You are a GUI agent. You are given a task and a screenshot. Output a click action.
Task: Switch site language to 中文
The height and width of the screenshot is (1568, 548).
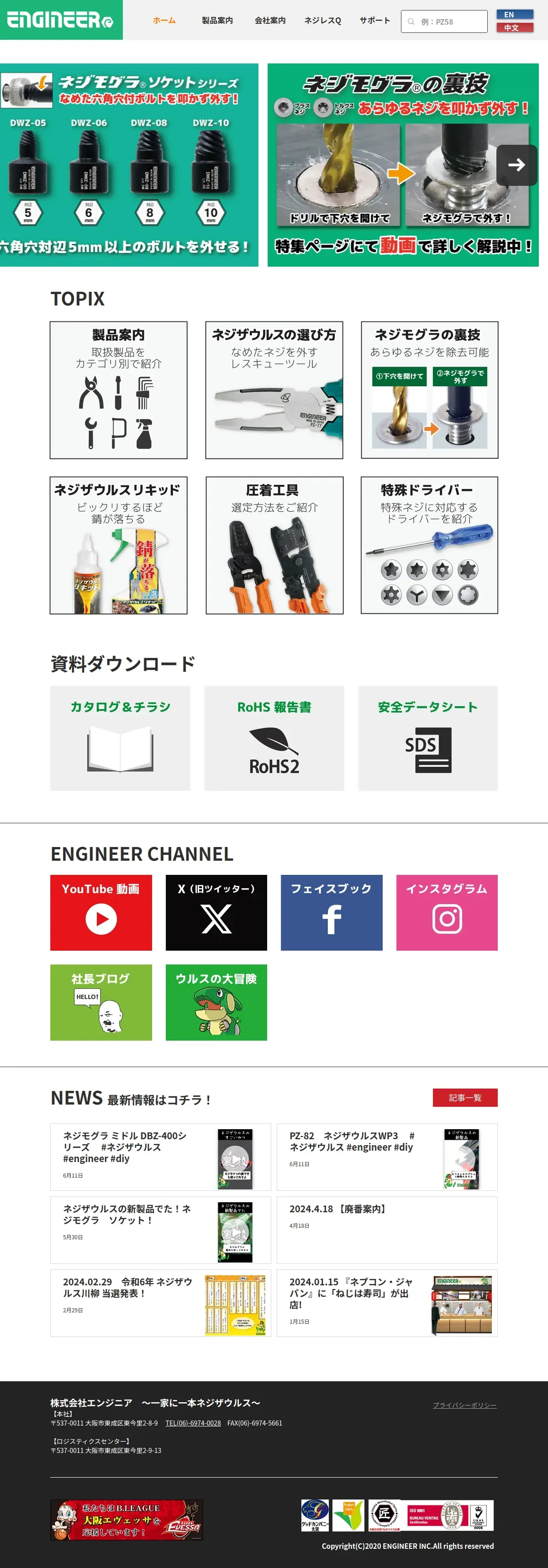tap(515, 27)
